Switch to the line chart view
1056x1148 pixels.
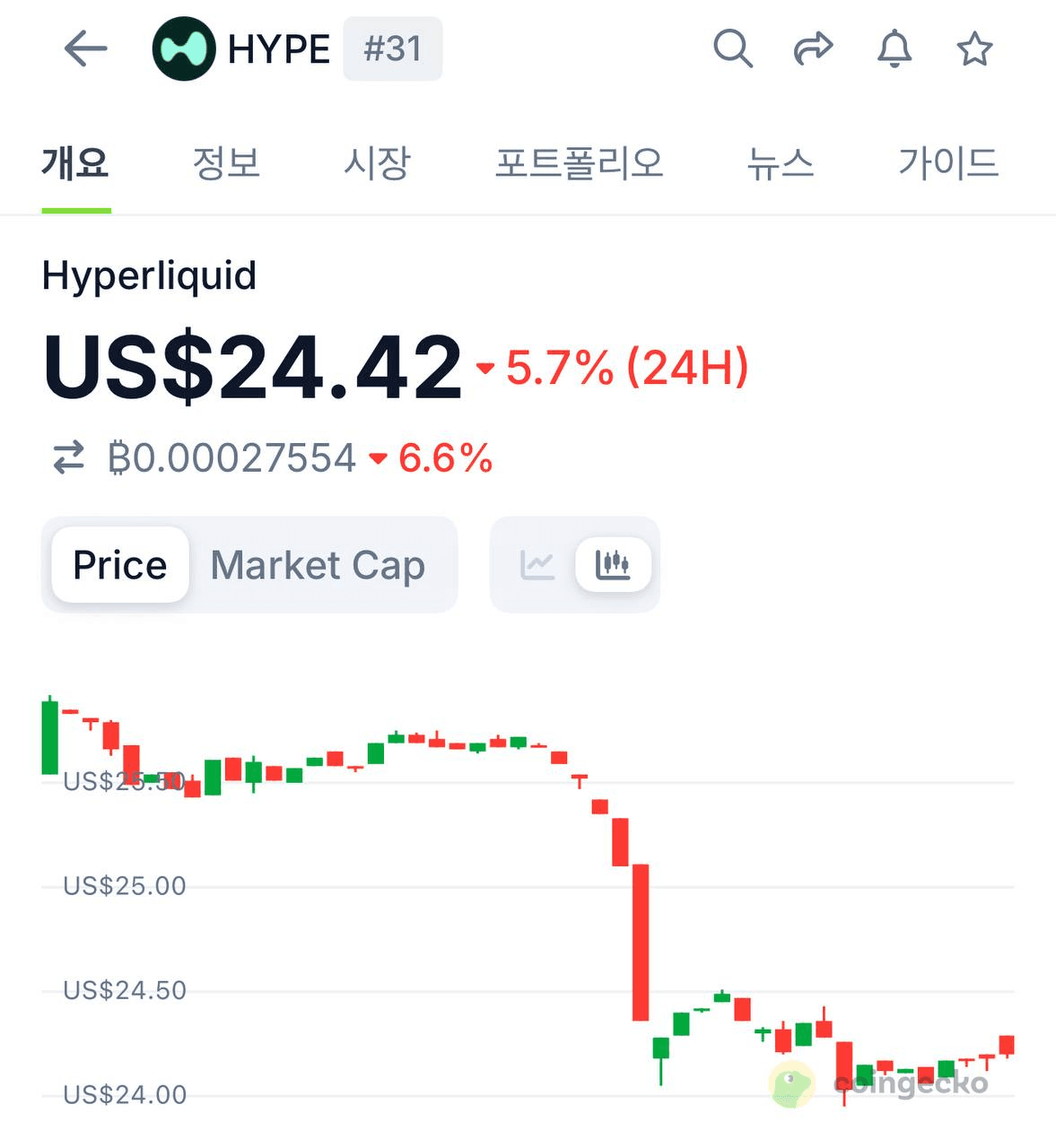pos(537,565)
